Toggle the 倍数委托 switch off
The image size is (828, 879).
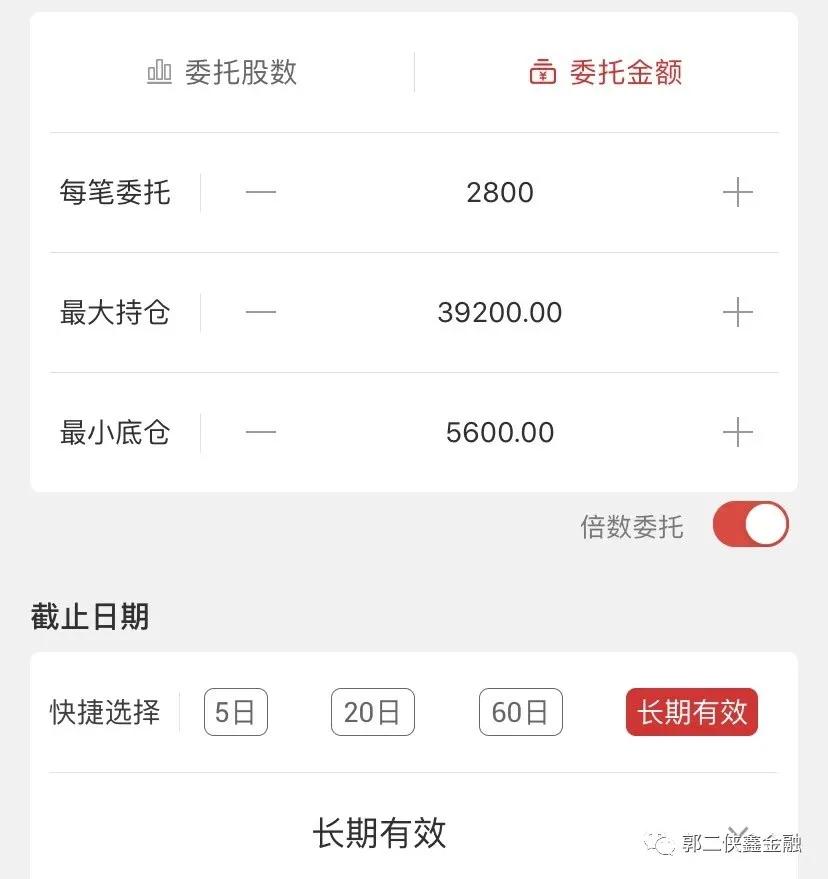coord(750,523)
